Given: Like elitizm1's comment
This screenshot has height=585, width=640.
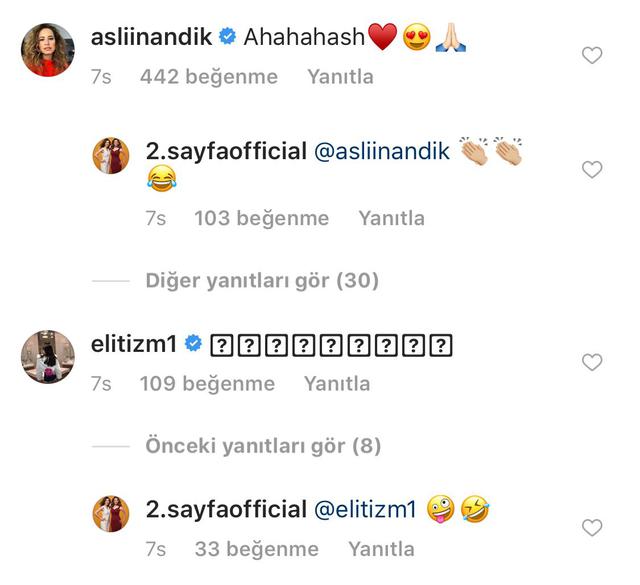Looking at the screenshot, I should 592,362.
